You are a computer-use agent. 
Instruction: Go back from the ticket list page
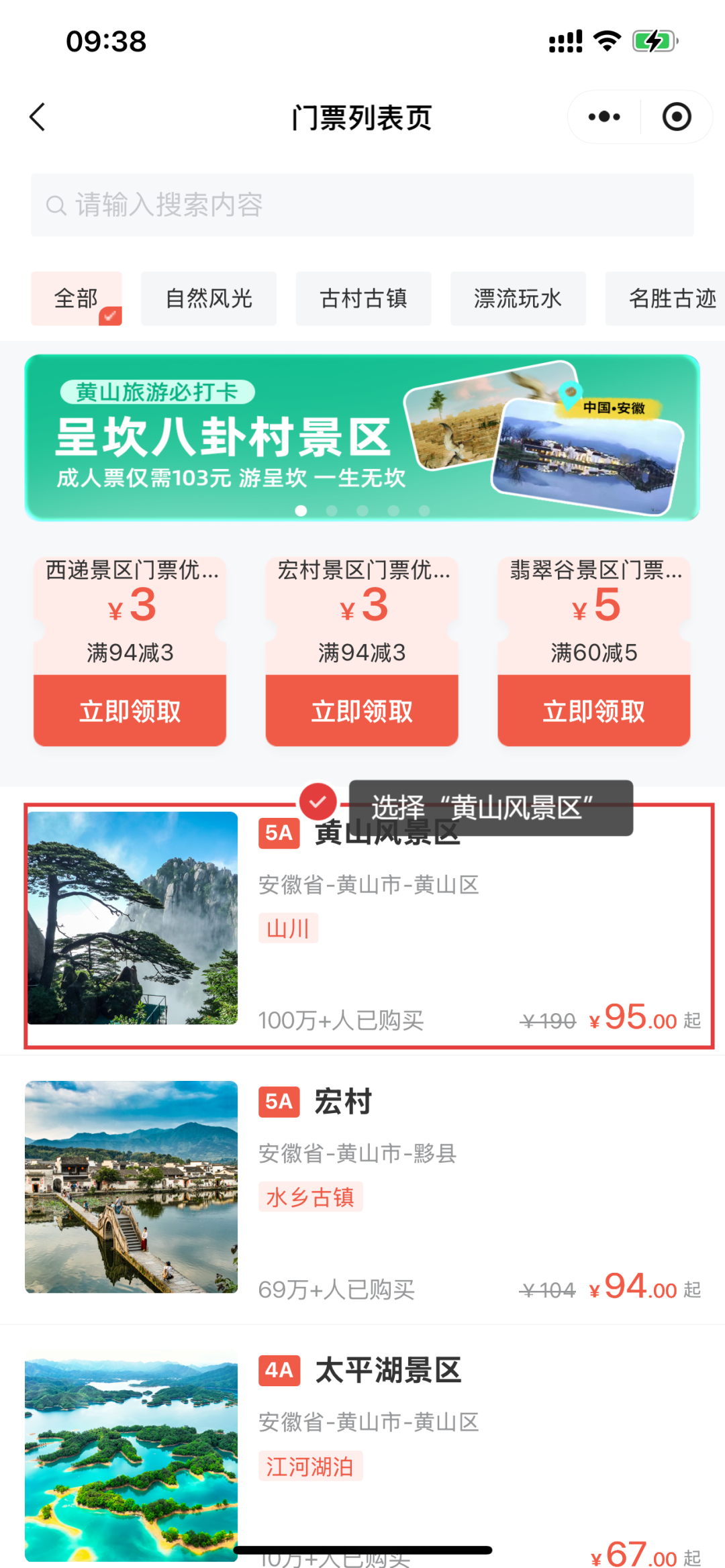coord(38,117)
